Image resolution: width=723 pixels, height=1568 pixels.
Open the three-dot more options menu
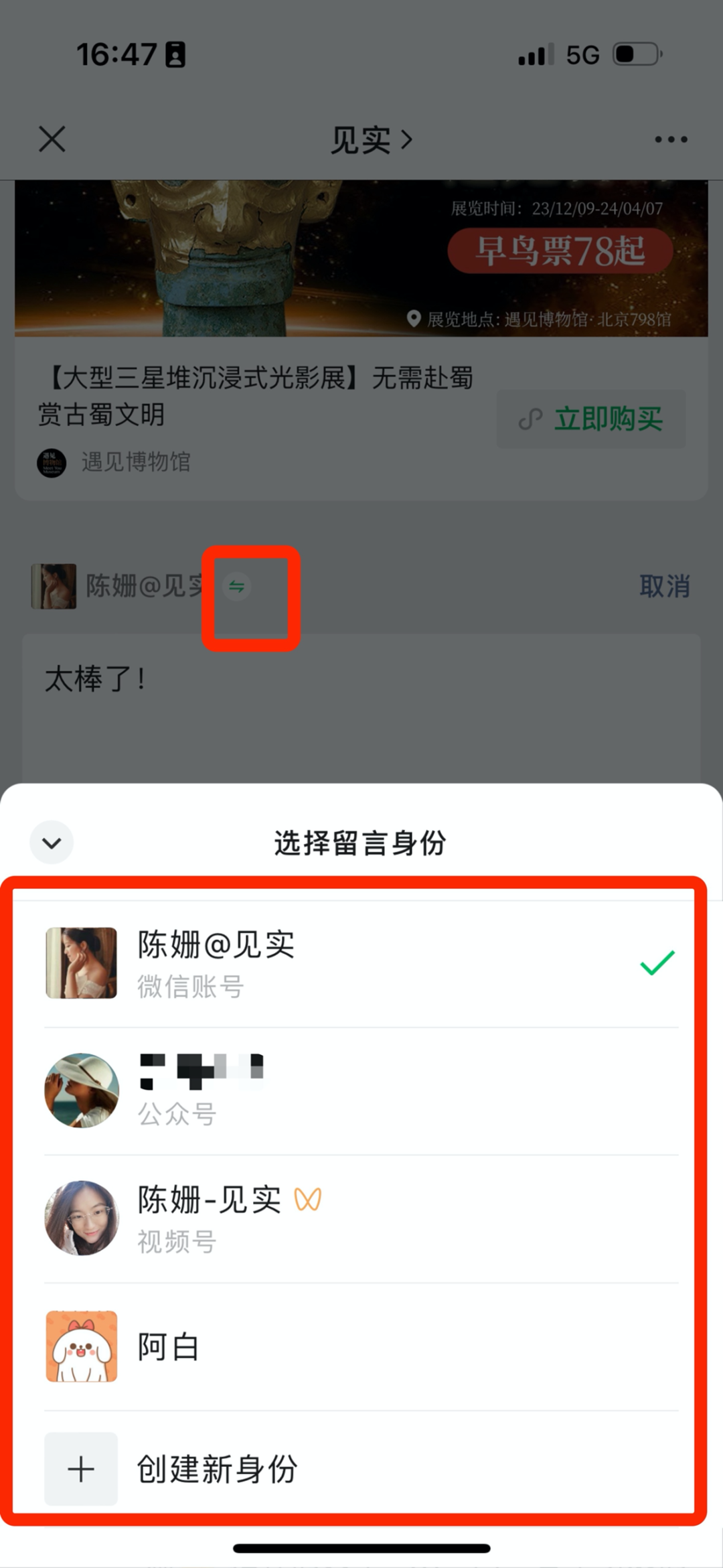click(x=670, y=139)
